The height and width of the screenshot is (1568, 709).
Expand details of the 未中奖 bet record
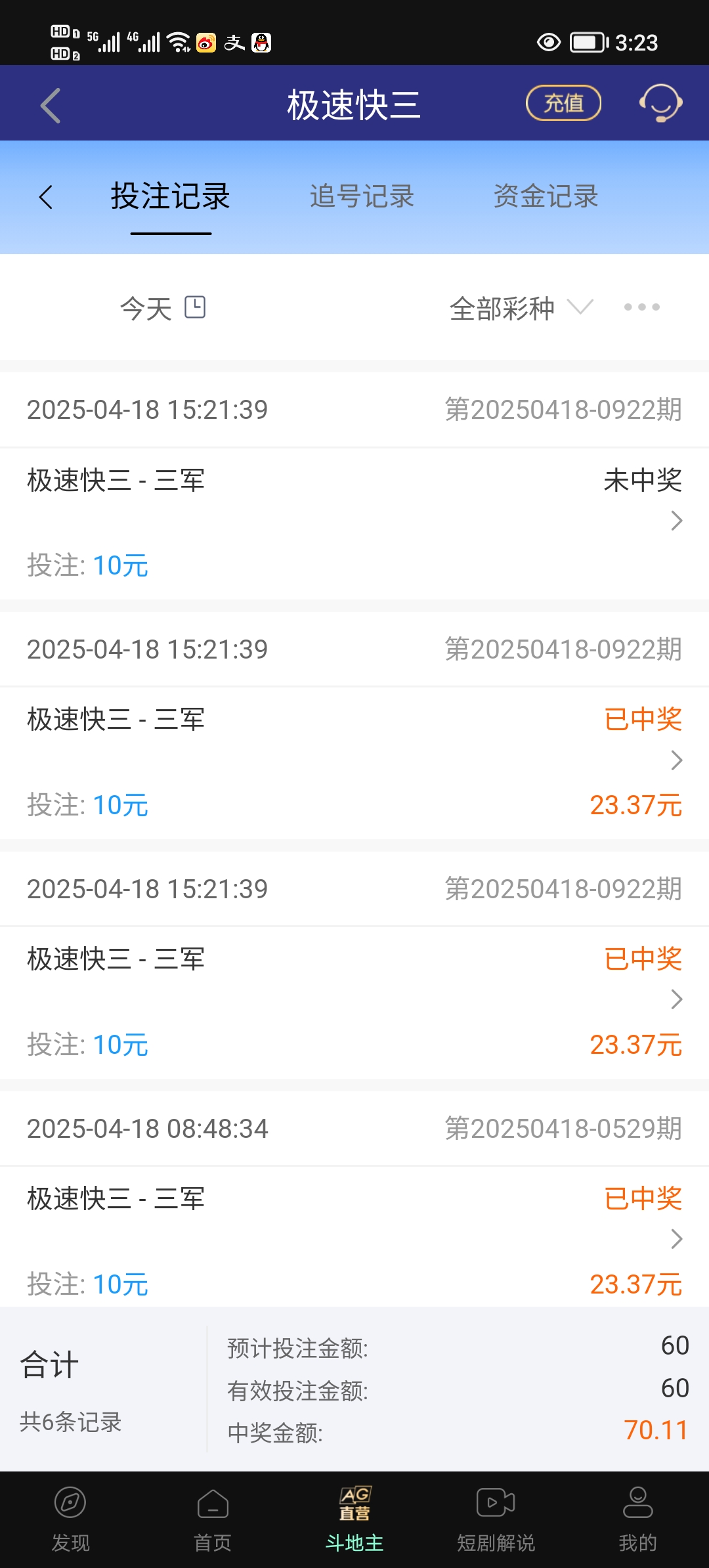coord(675,521)
